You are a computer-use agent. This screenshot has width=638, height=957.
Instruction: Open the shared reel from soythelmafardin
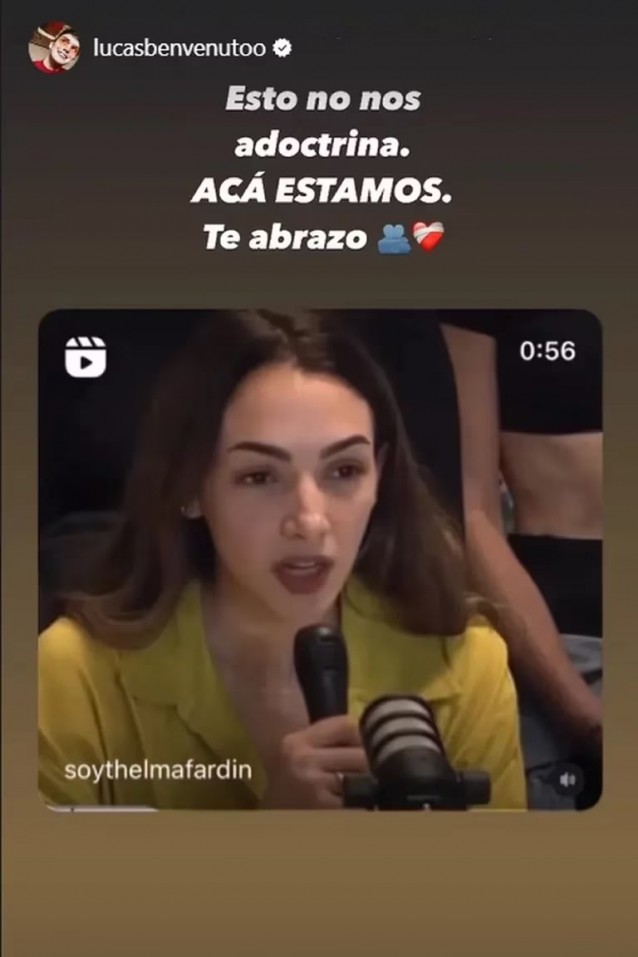click(x=320, y=558)
